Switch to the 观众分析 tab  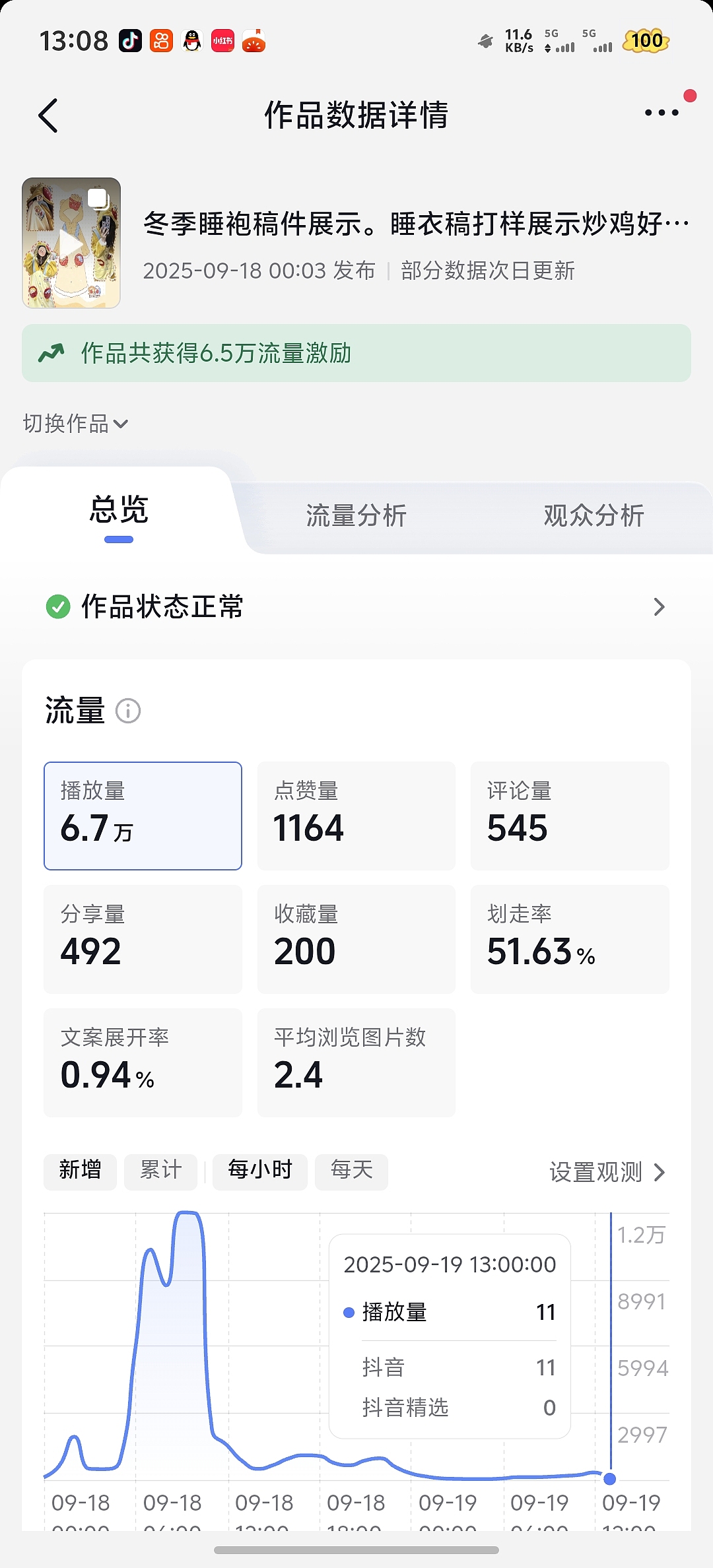[594, 516]
